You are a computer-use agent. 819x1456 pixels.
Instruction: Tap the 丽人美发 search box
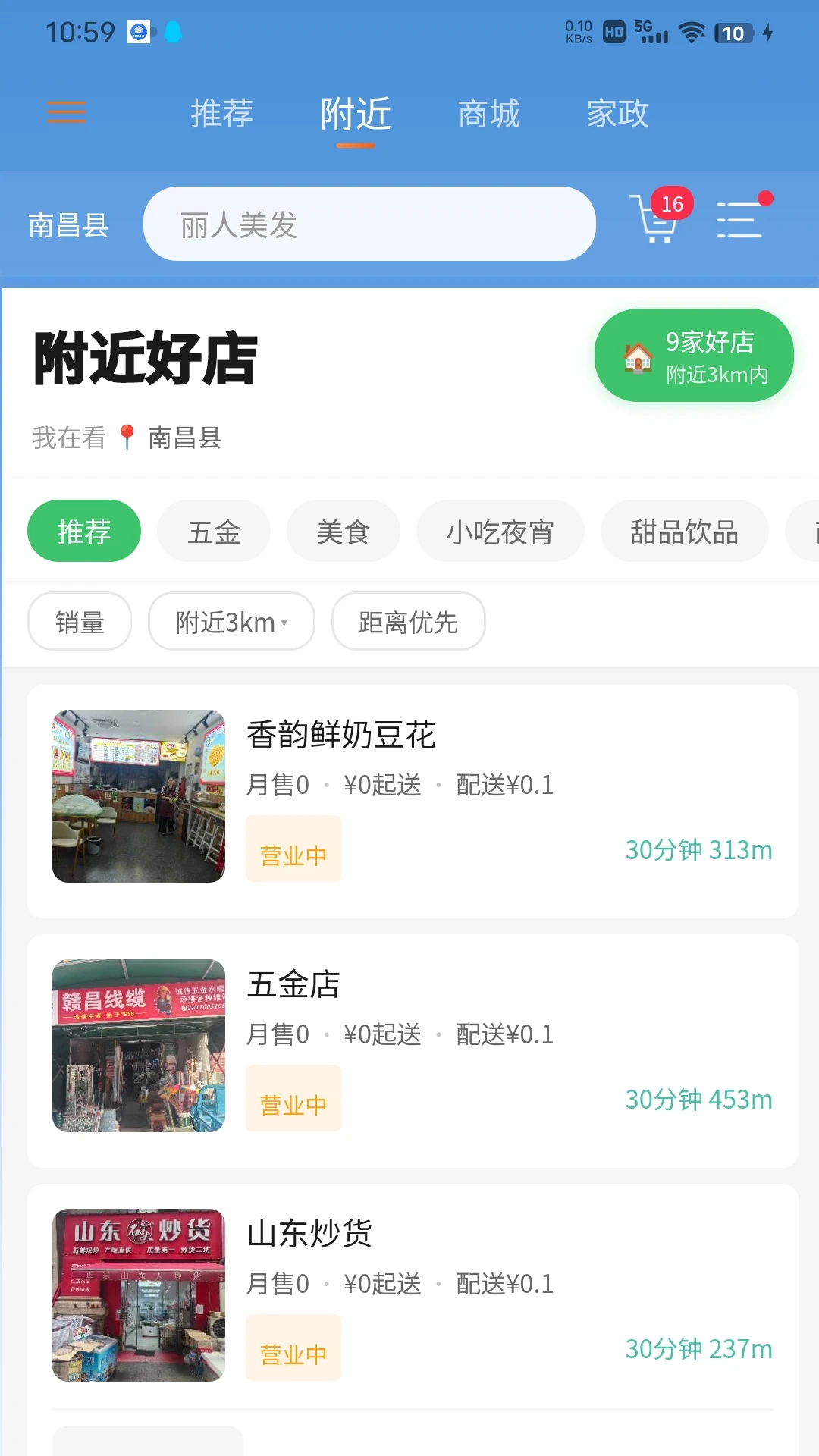pos(369,224)
